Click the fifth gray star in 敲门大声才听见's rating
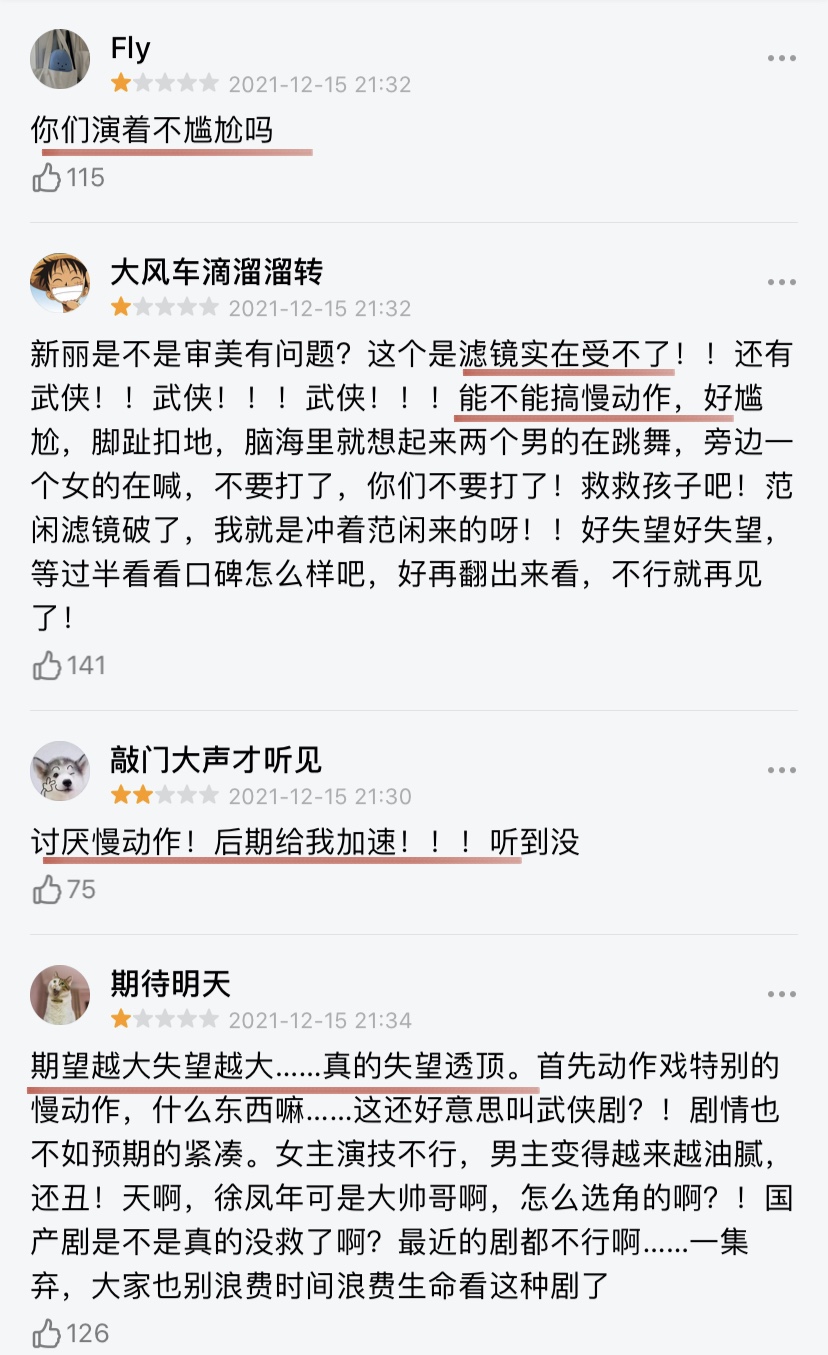 pyautogui.click(x=211, y=795)
